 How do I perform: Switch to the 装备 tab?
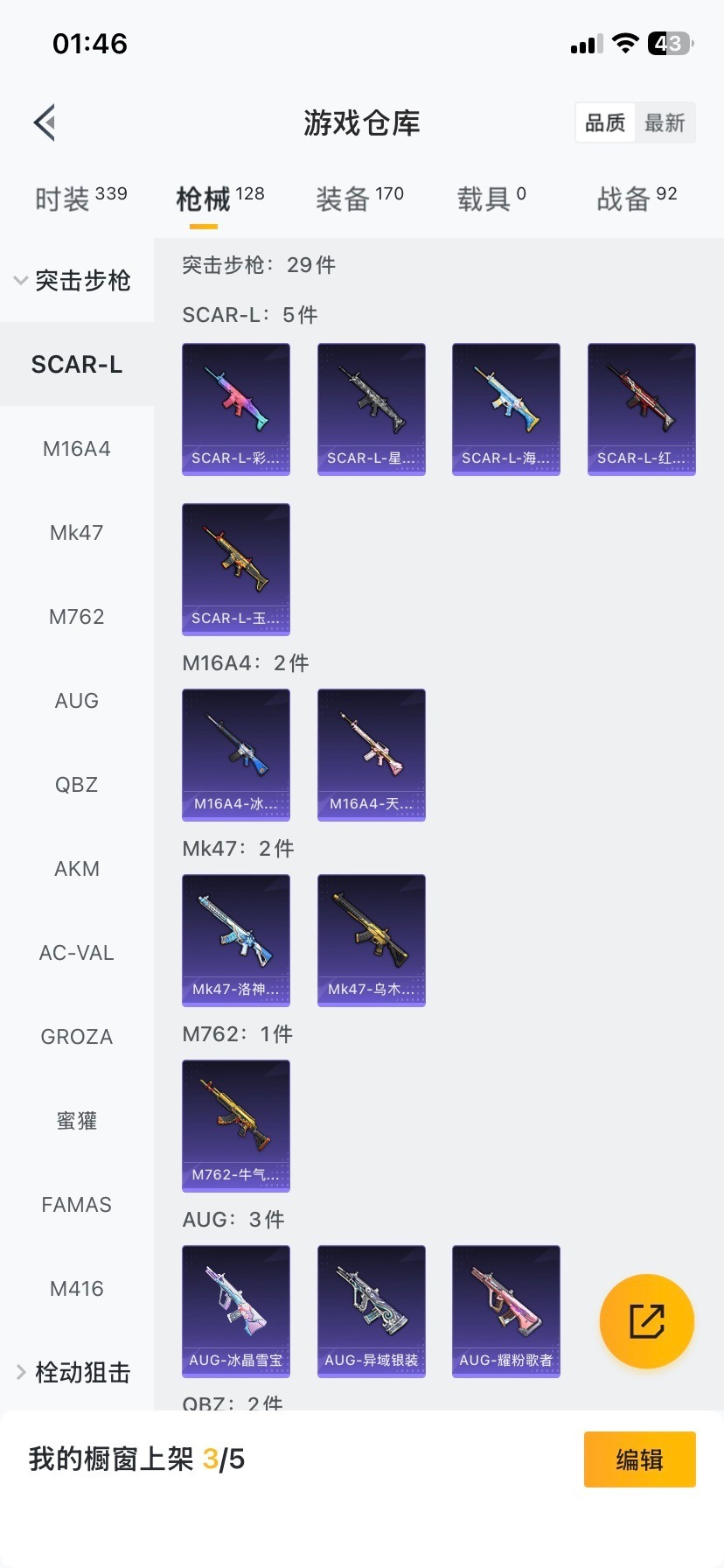[x=359, y=199]
